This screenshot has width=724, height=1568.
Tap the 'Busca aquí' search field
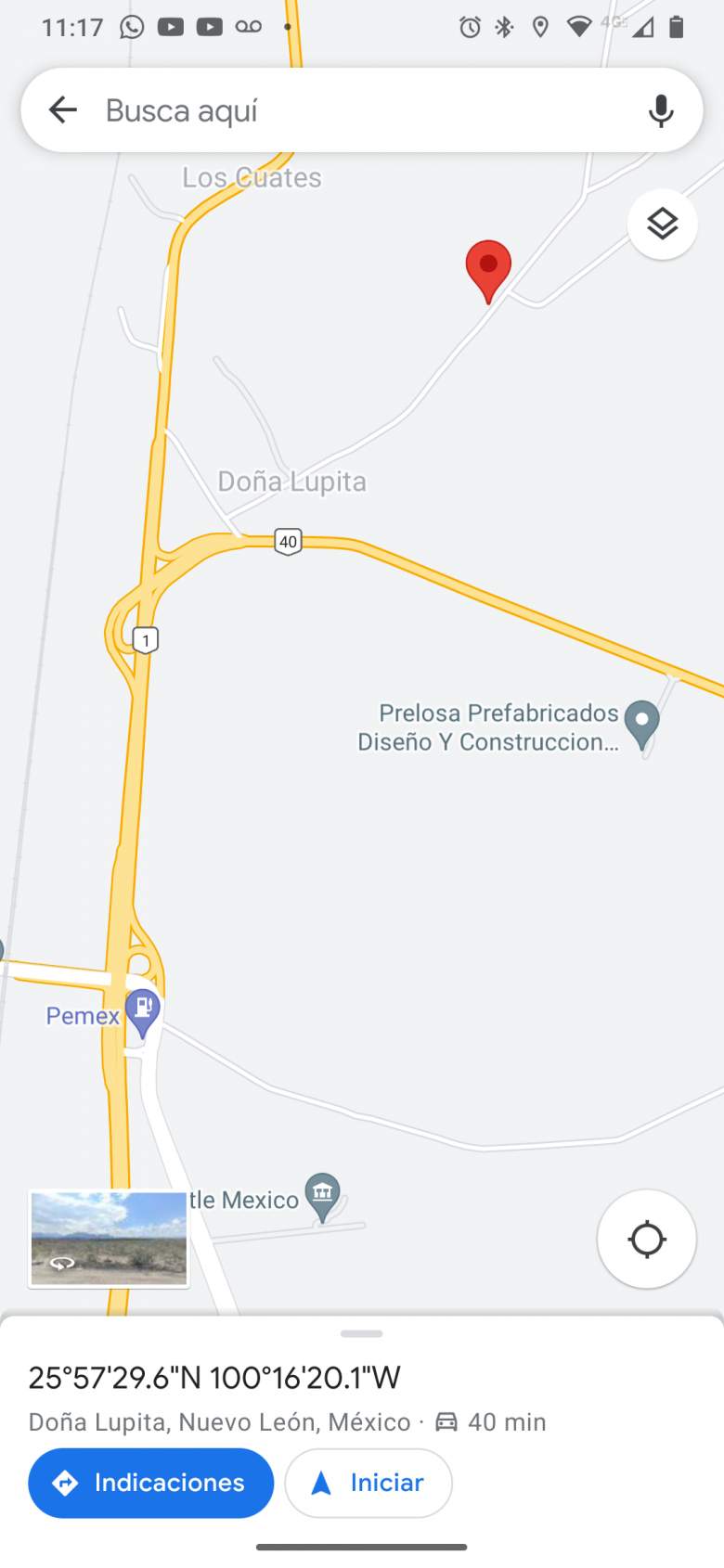click(362, 110)
